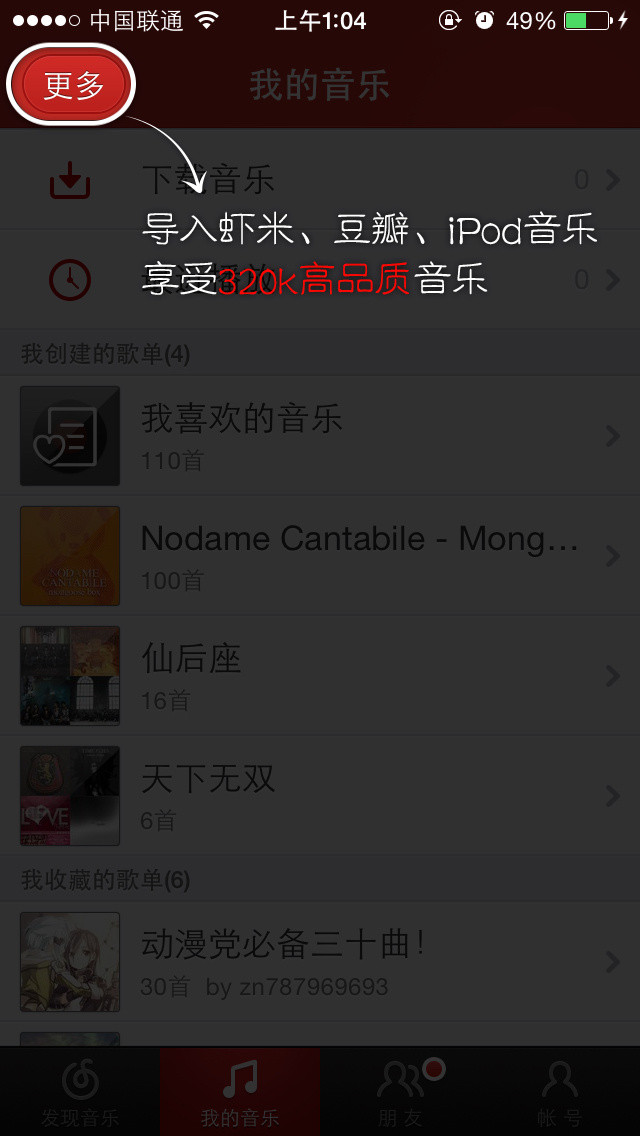The image size is (640, 1136).
Task: Open the recently played row with clock icon
Action: 320,280
